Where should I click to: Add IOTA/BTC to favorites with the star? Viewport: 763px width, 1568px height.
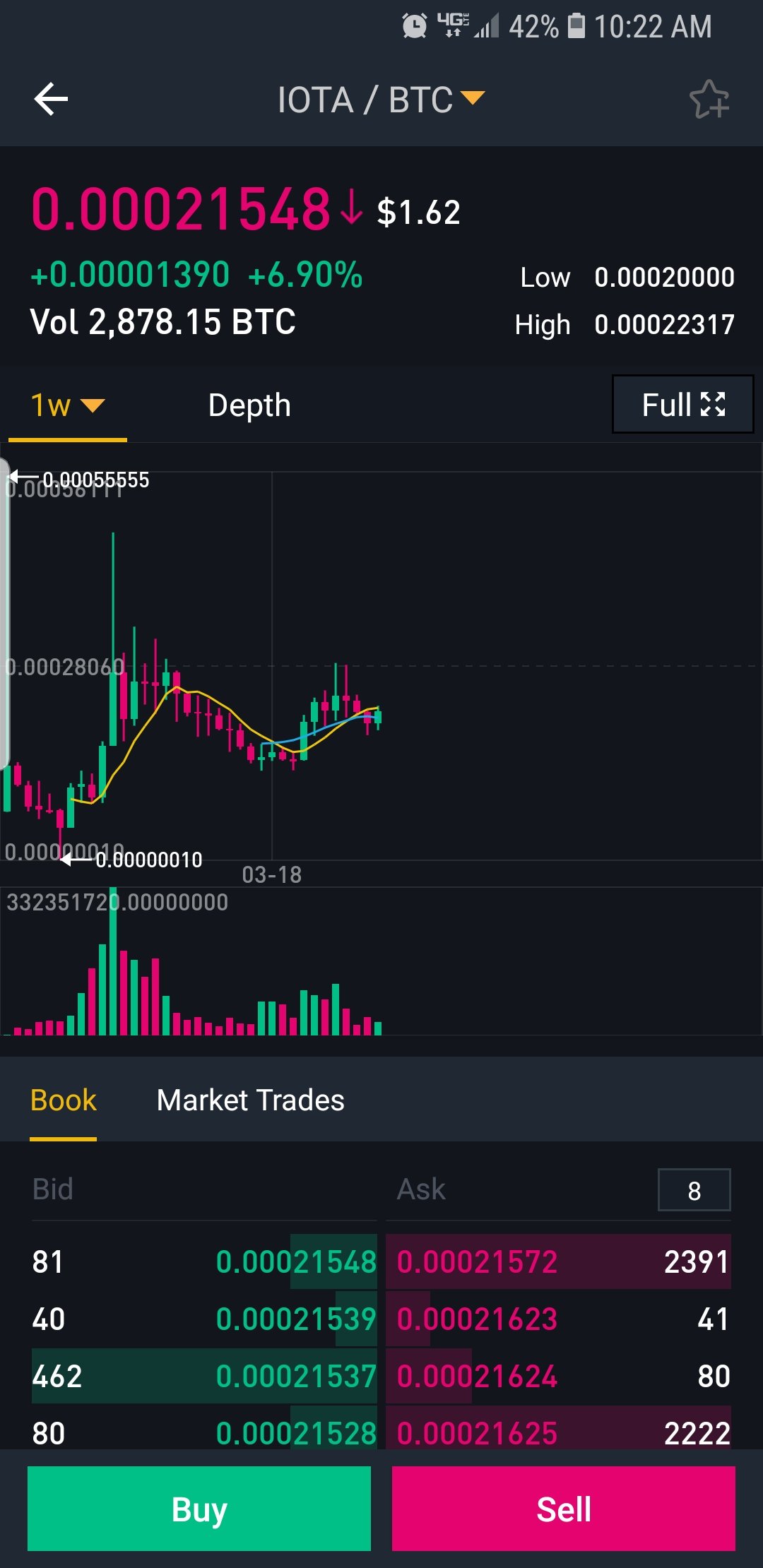click(x=709, y=99)
